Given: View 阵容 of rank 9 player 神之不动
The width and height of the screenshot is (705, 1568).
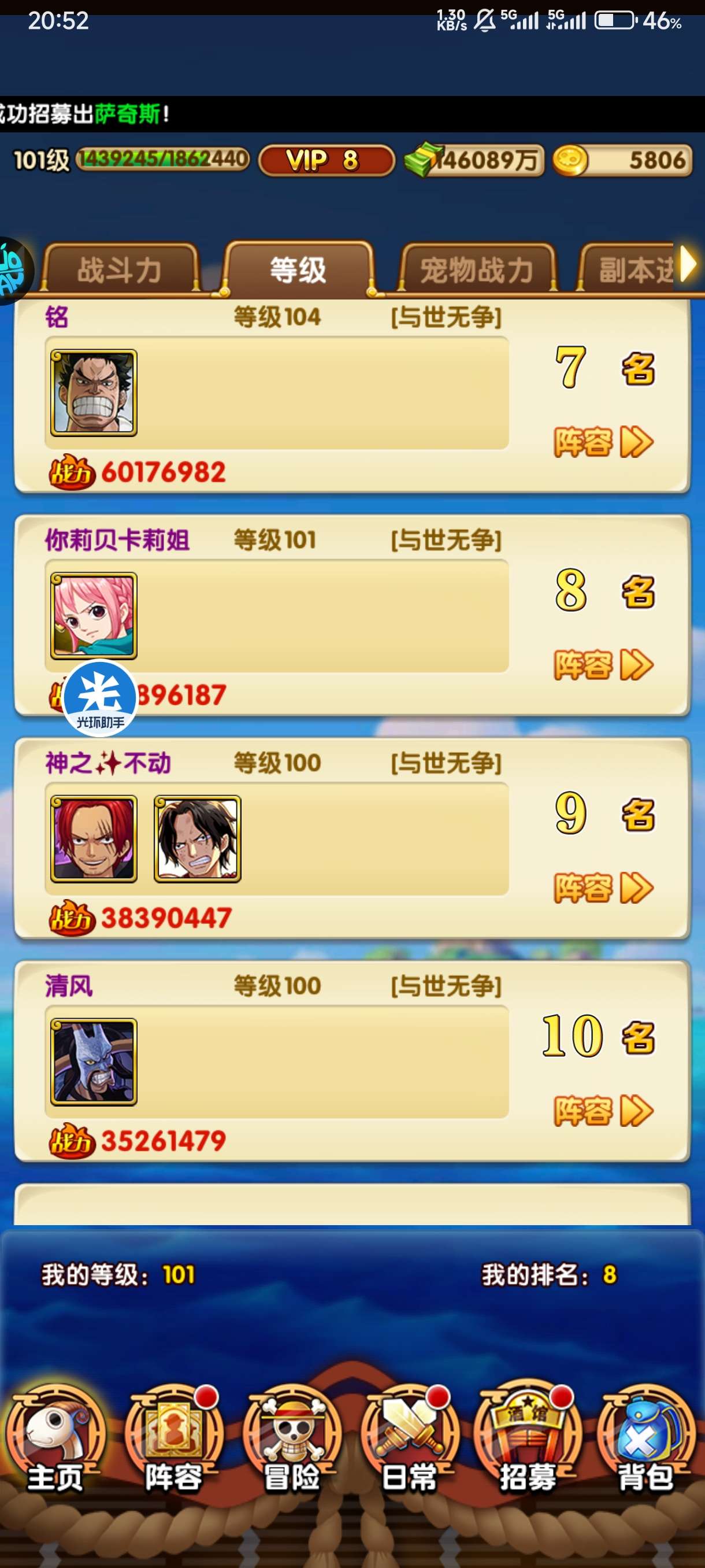Looking at the screenshot, I should [x=602, y=888].
